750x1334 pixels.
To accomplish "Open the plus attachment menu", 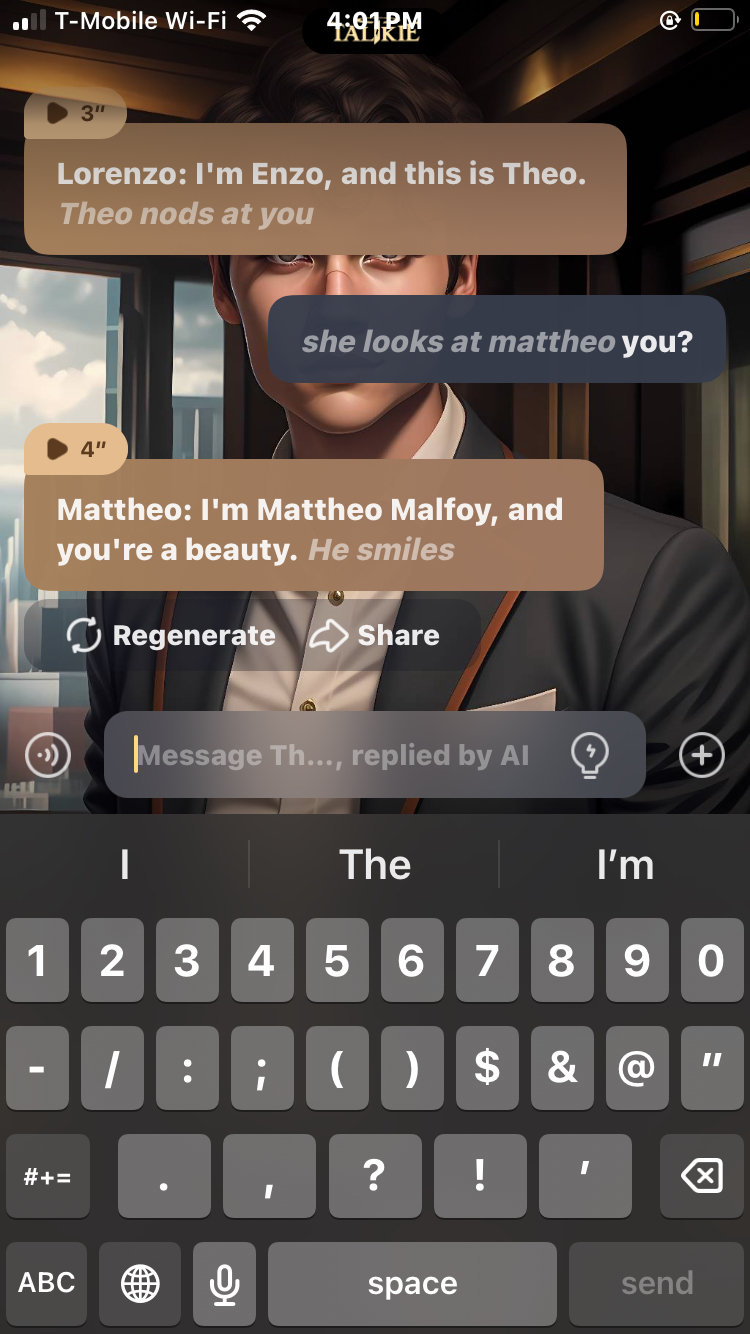I will coord(701,755).
